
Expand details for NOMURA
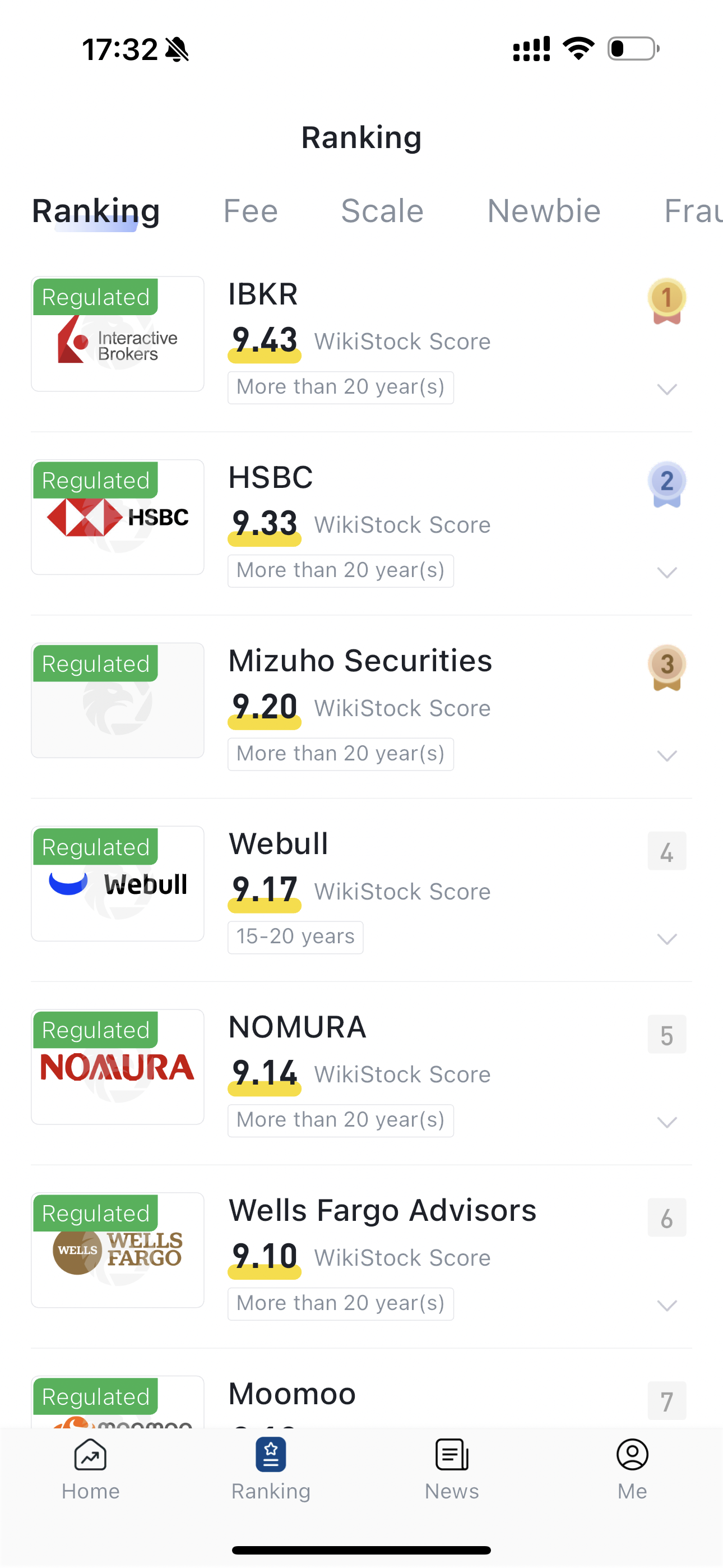667,1122
